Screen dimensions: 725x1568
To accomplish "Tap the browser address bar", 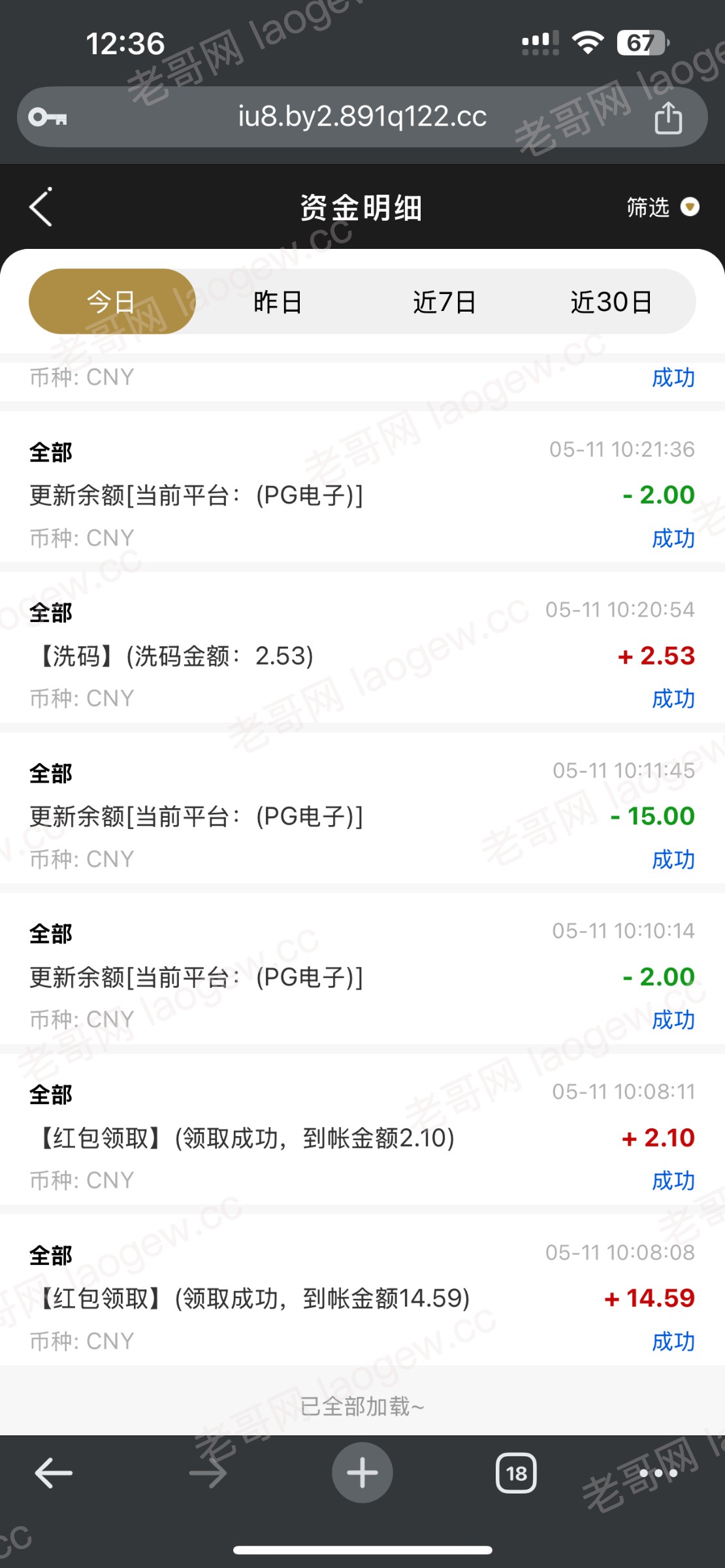I will point(362,117).
